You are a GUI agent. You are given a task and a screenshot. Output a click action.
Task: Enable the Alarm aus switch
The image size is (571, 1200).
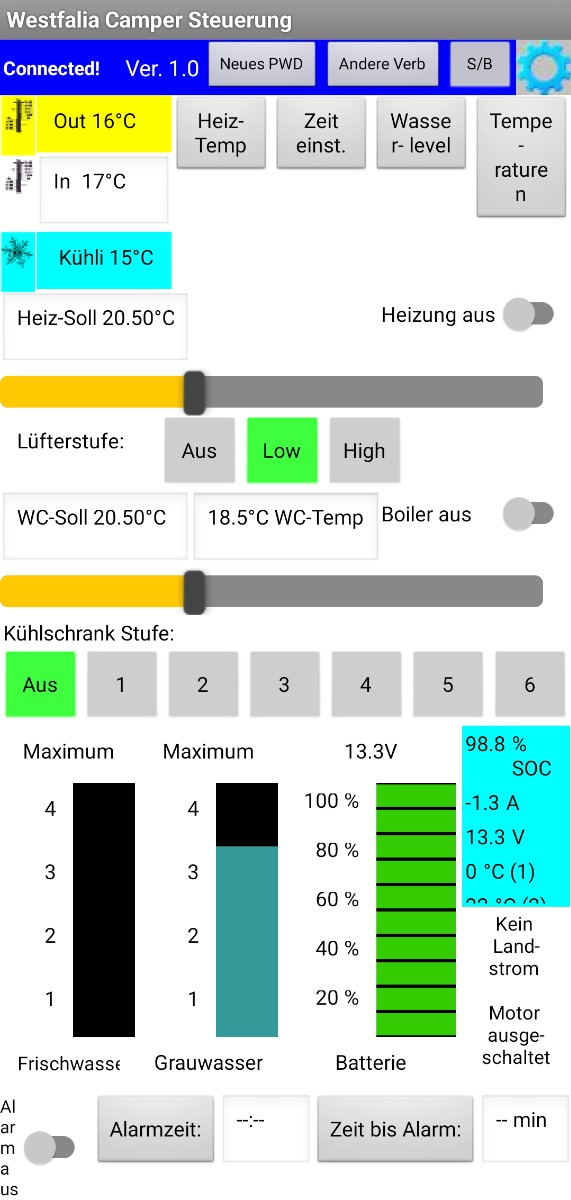pos(49,1147)
